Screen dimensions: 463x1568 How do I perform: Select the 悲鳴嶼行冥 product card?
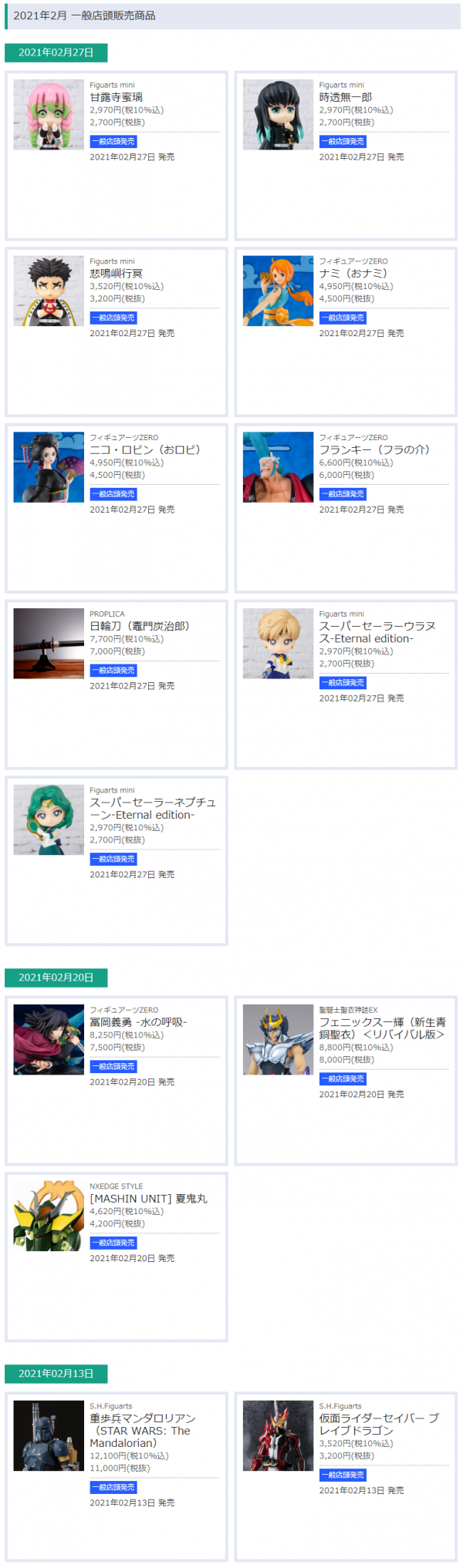click(116, 274)
